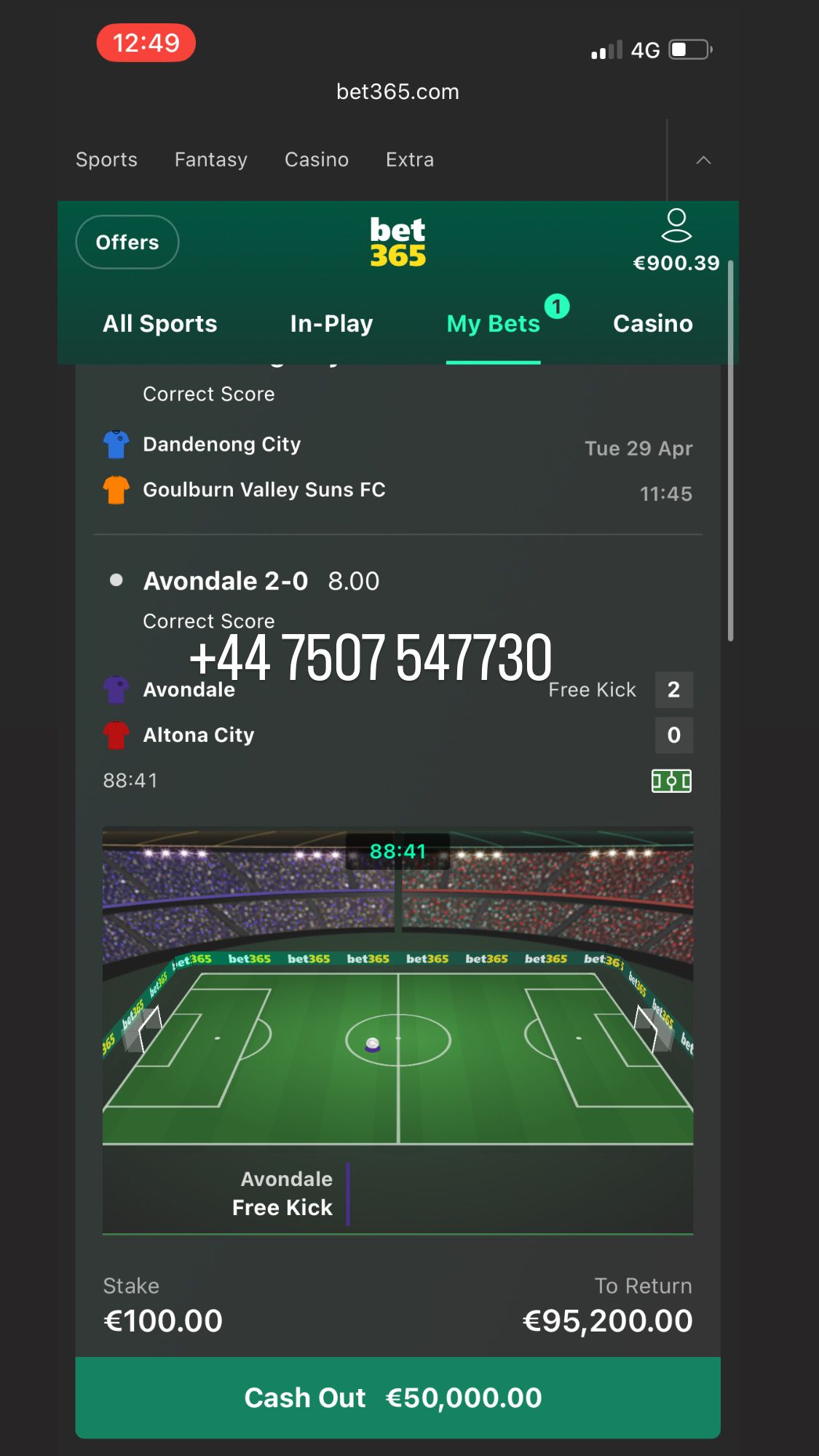
Task: Switch to the All Sports tab
Action: tap(160, 323)
